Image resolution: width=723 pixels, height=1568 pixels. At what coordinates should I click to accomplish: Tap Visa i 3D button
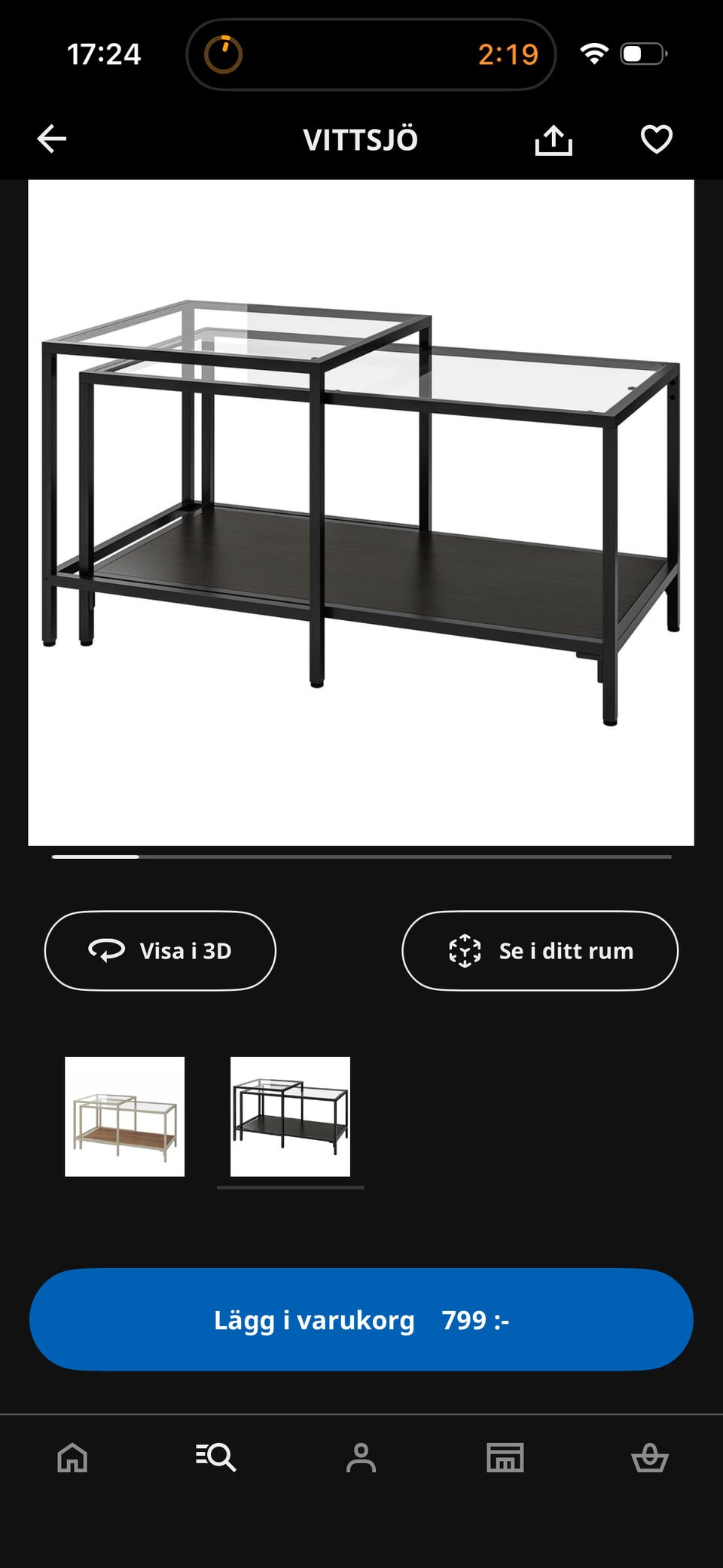[160, 951]
